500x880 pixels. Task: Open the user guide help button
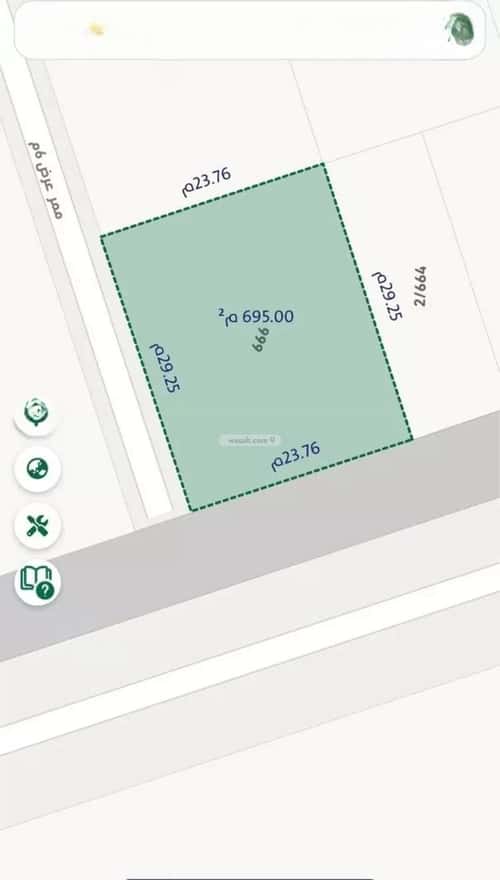37,582
